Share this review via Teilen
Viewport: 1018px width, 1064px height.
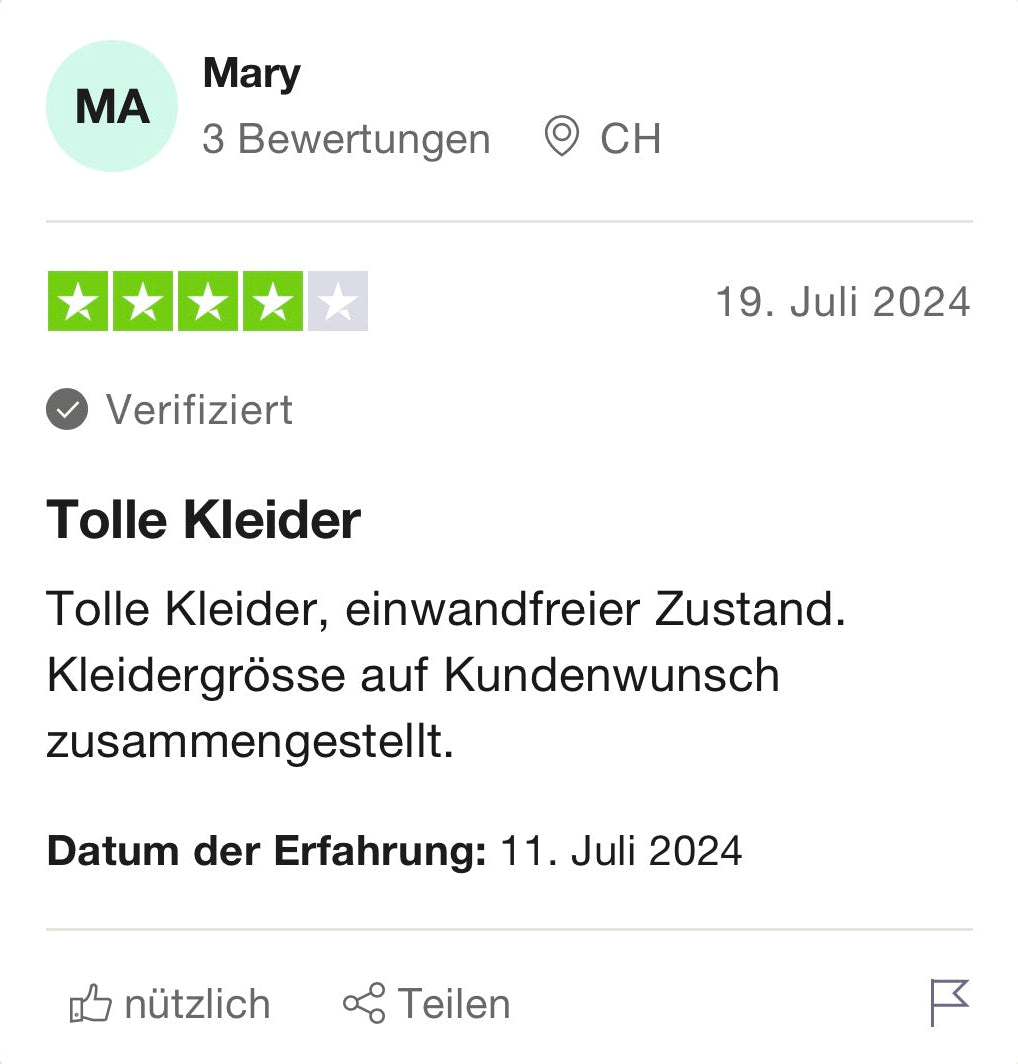(x=427, y=1003)
